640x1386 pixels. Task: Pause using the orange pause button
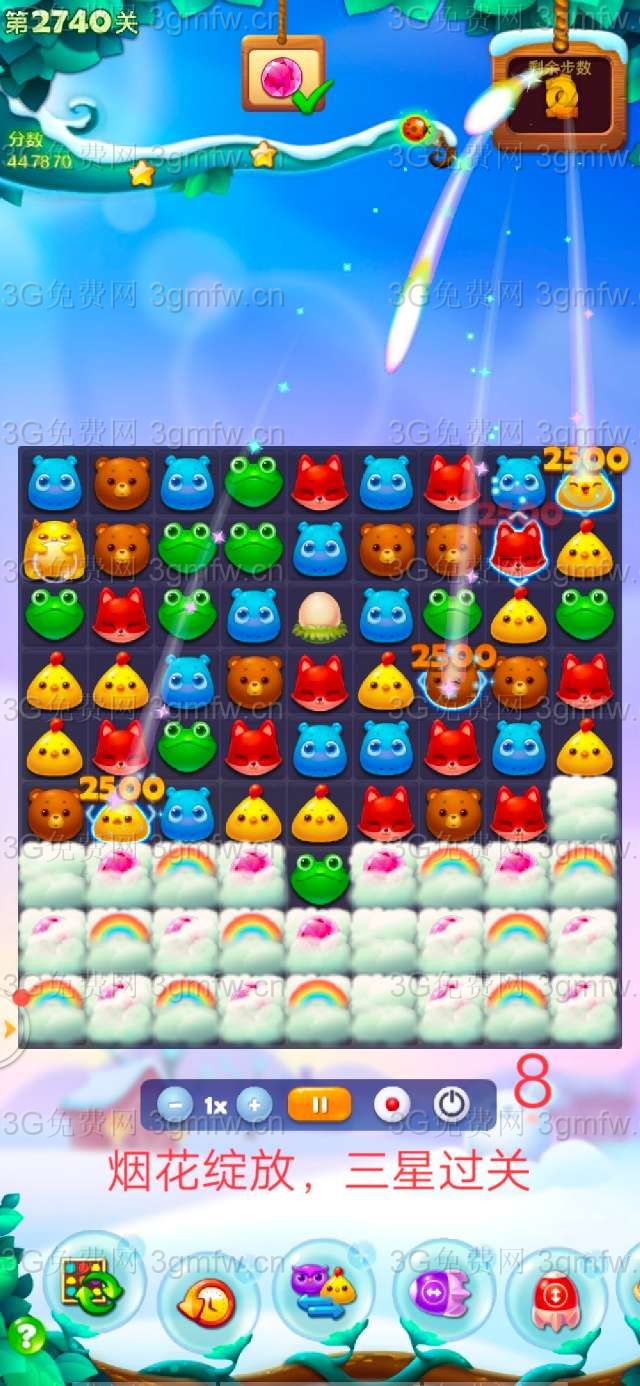pos(320,1105)
